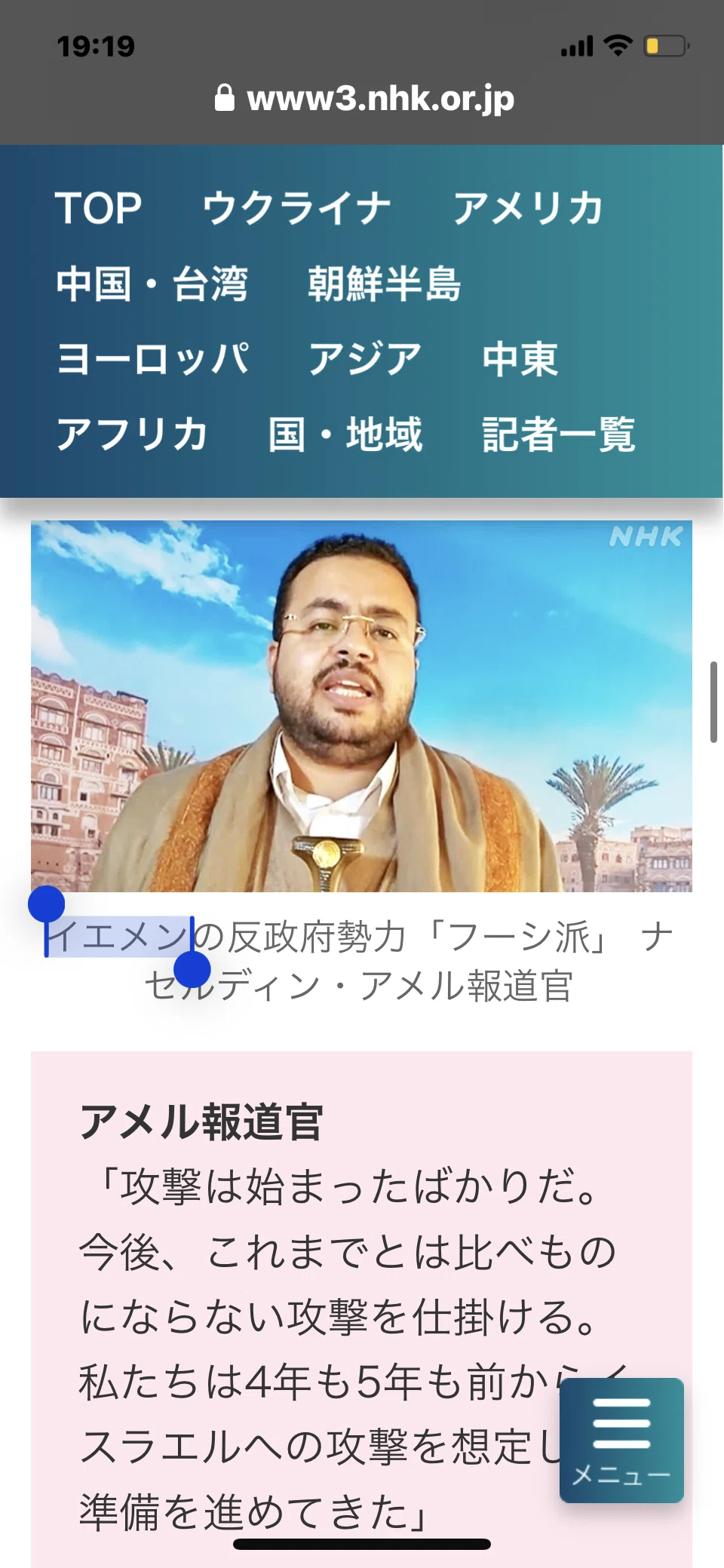This screenshot has width=724, height=1568.
Task: Open the アフリカ category
Action: coord(132,434)
